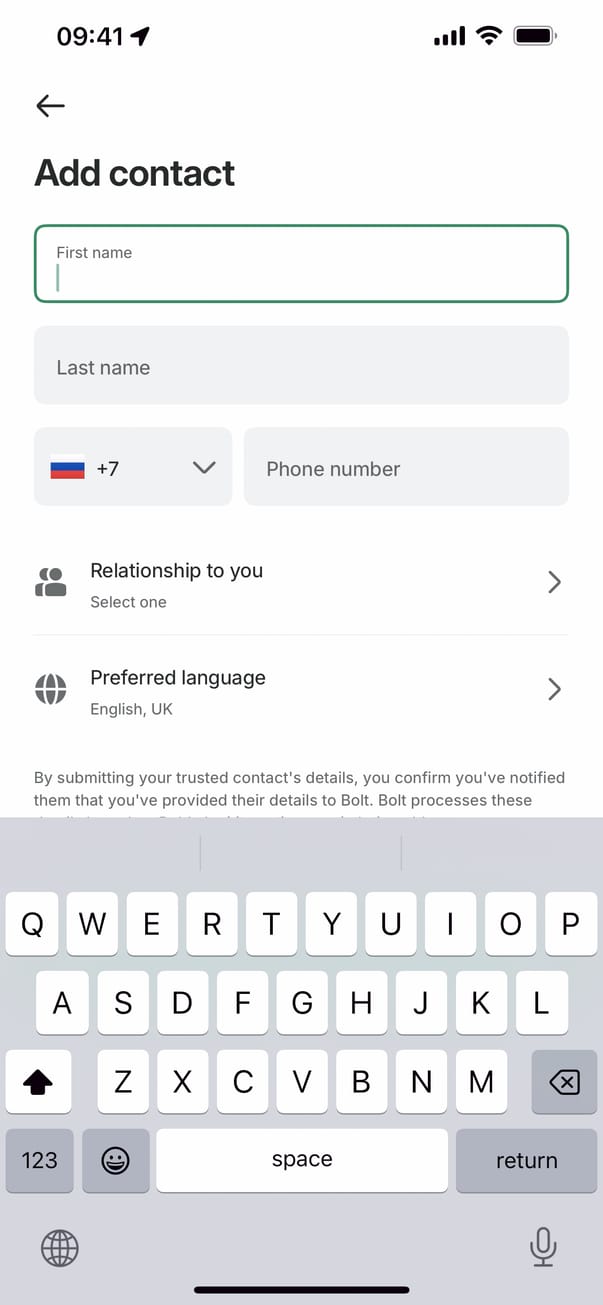Switch to the 123 number keyboard
This screenshot has height=1305, width=603.
click(40, 1161)
